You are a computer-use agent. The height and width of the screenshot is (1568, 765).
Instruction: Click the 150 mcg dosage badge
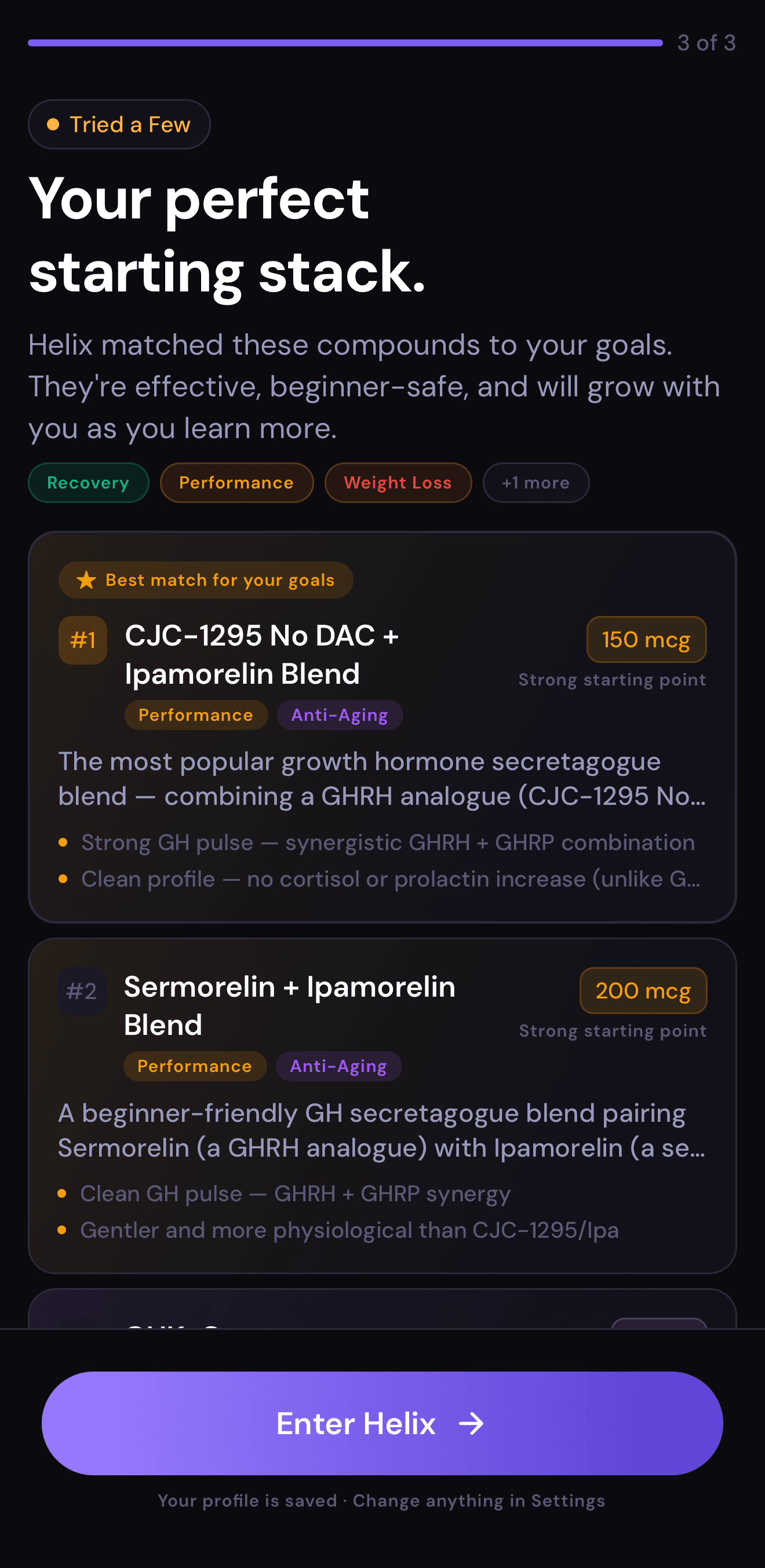click(x=646, y=639)
